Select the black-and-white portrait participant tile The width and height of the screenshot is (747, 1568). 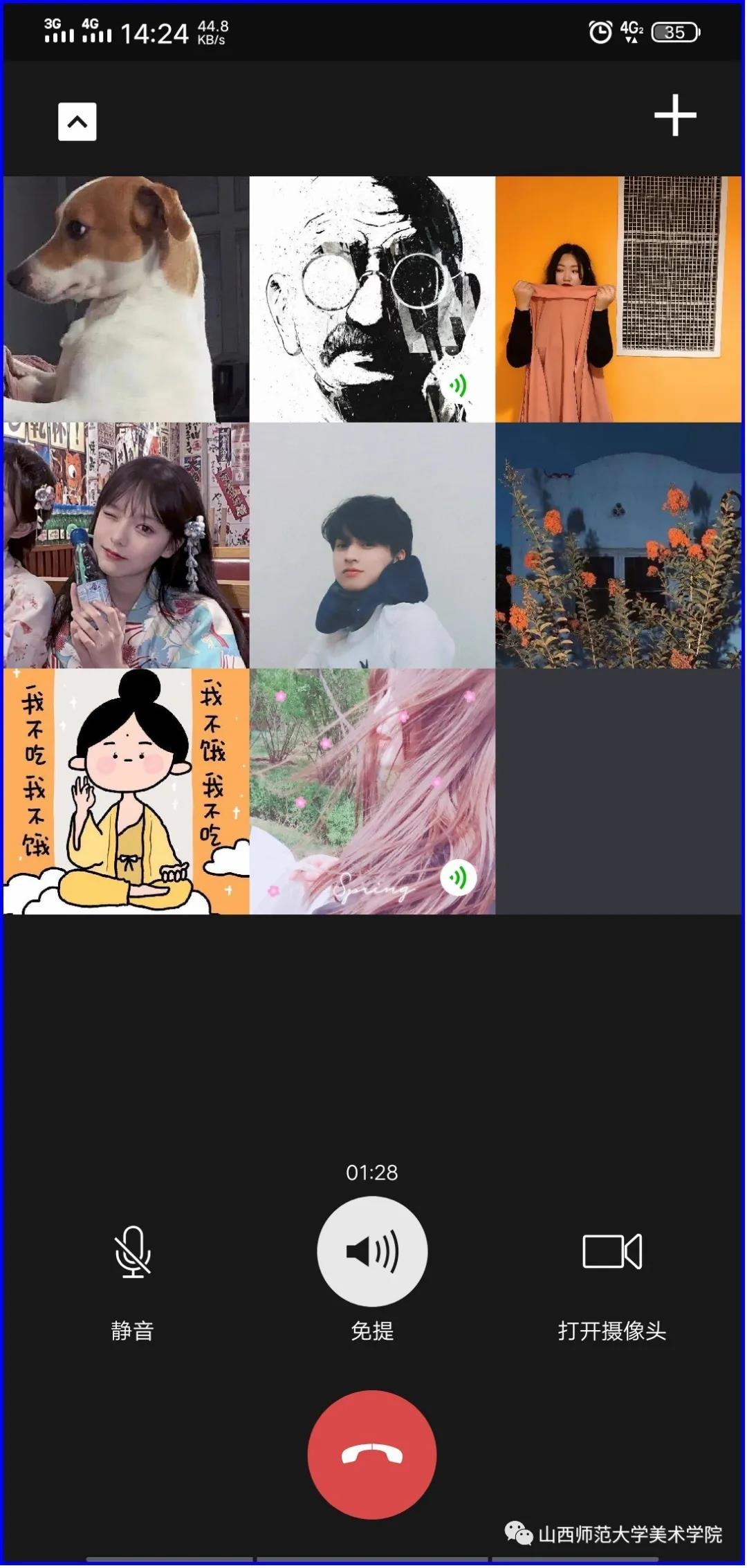pos(372,299)
